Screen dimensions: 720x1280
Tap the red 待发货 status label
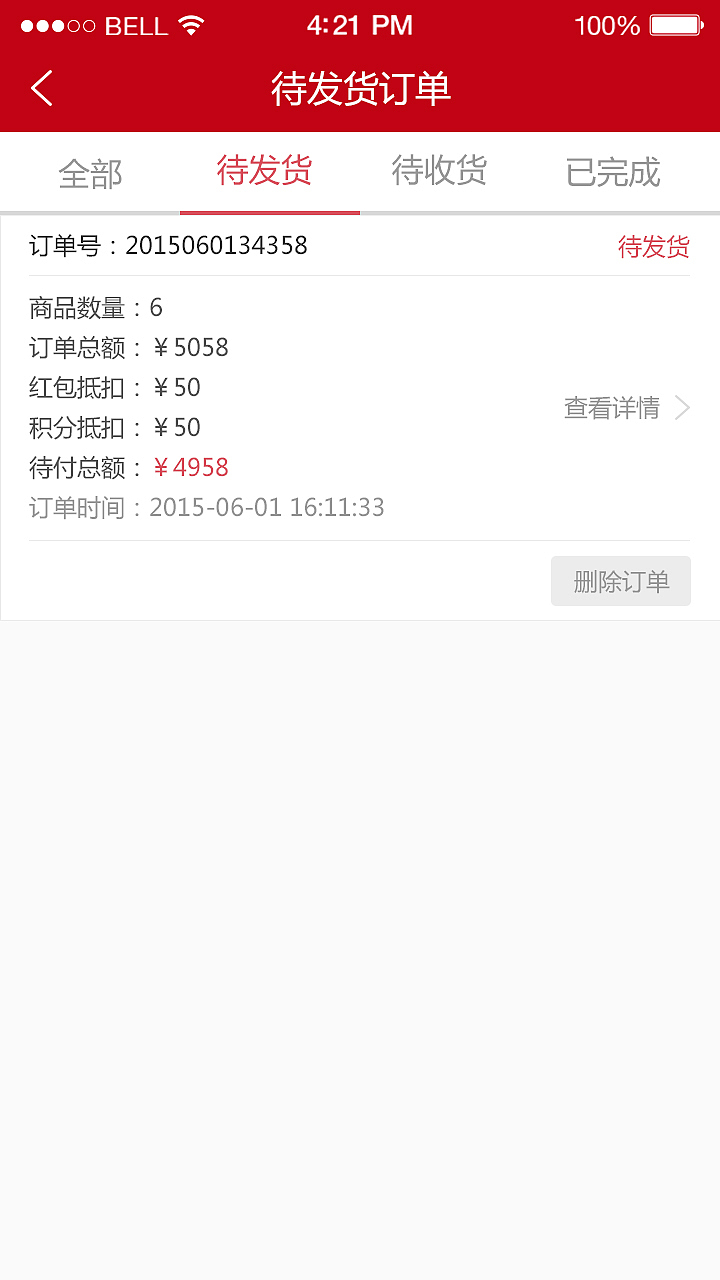[x=652, y=246]
